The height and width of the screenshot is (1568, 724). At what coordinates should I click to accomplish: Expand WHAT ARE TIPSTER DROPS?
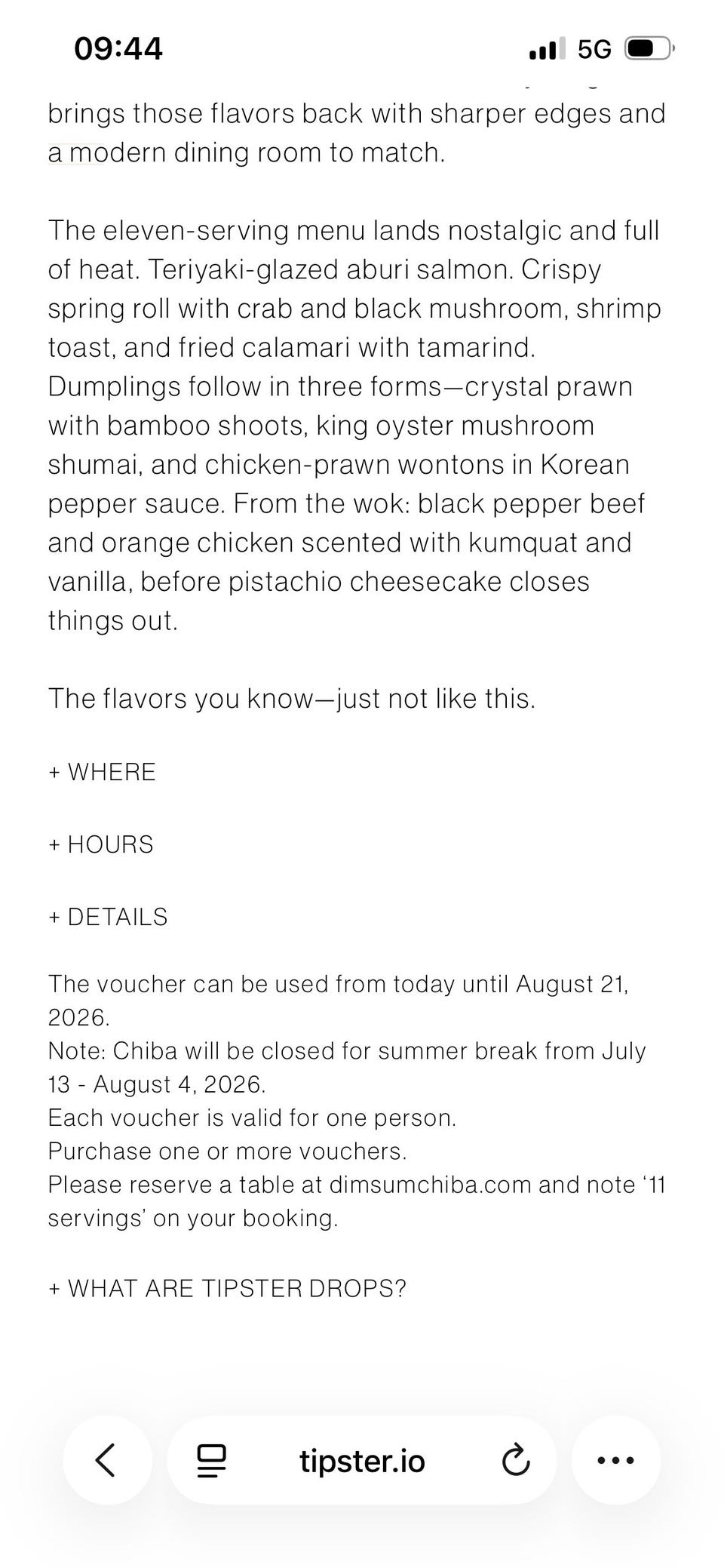coord(227,1288)
